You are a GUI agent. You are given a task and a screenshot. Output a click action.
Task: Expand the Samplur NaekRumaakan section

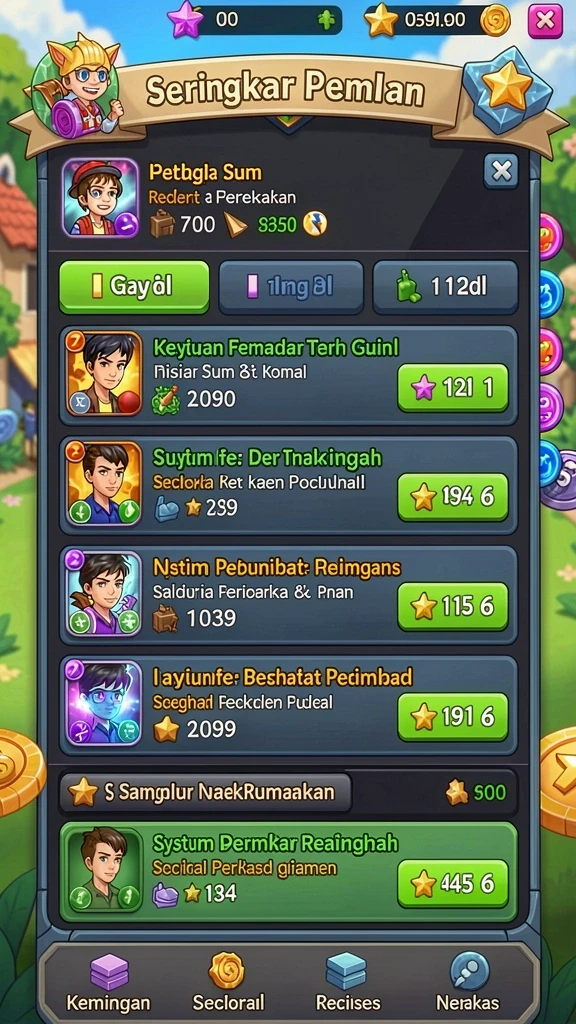(205, 792)
